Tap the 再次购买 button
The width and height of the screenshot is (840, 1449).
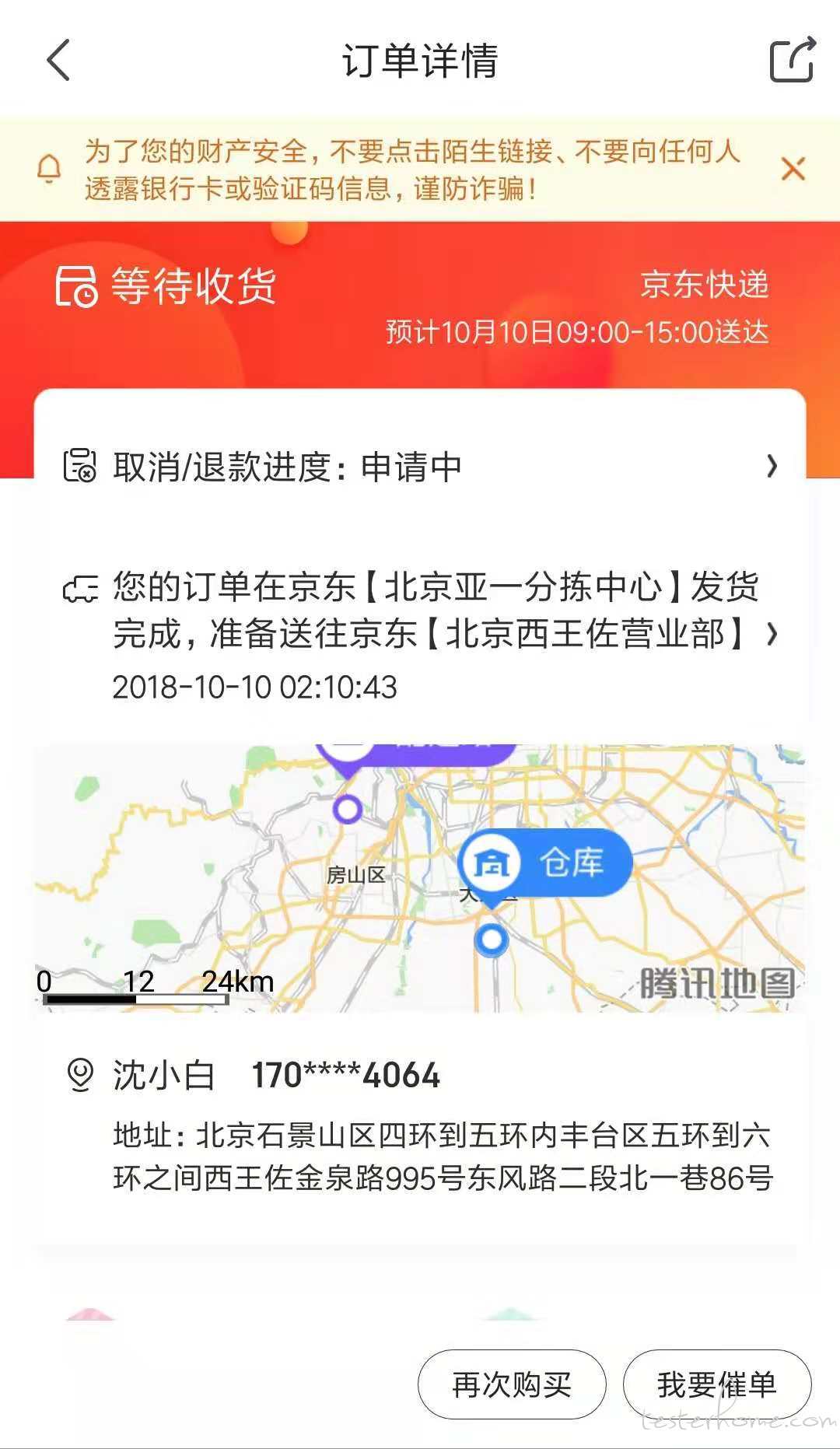[x=512, y=1384]
